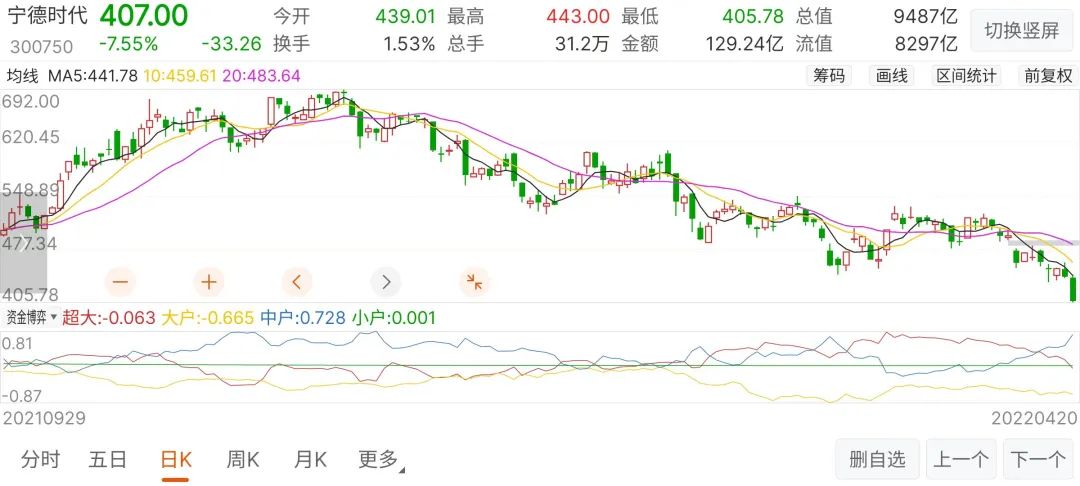Select the 日K tab
Image resolution: width=1080 pixels, height=486 pixels.
point(176,460)
